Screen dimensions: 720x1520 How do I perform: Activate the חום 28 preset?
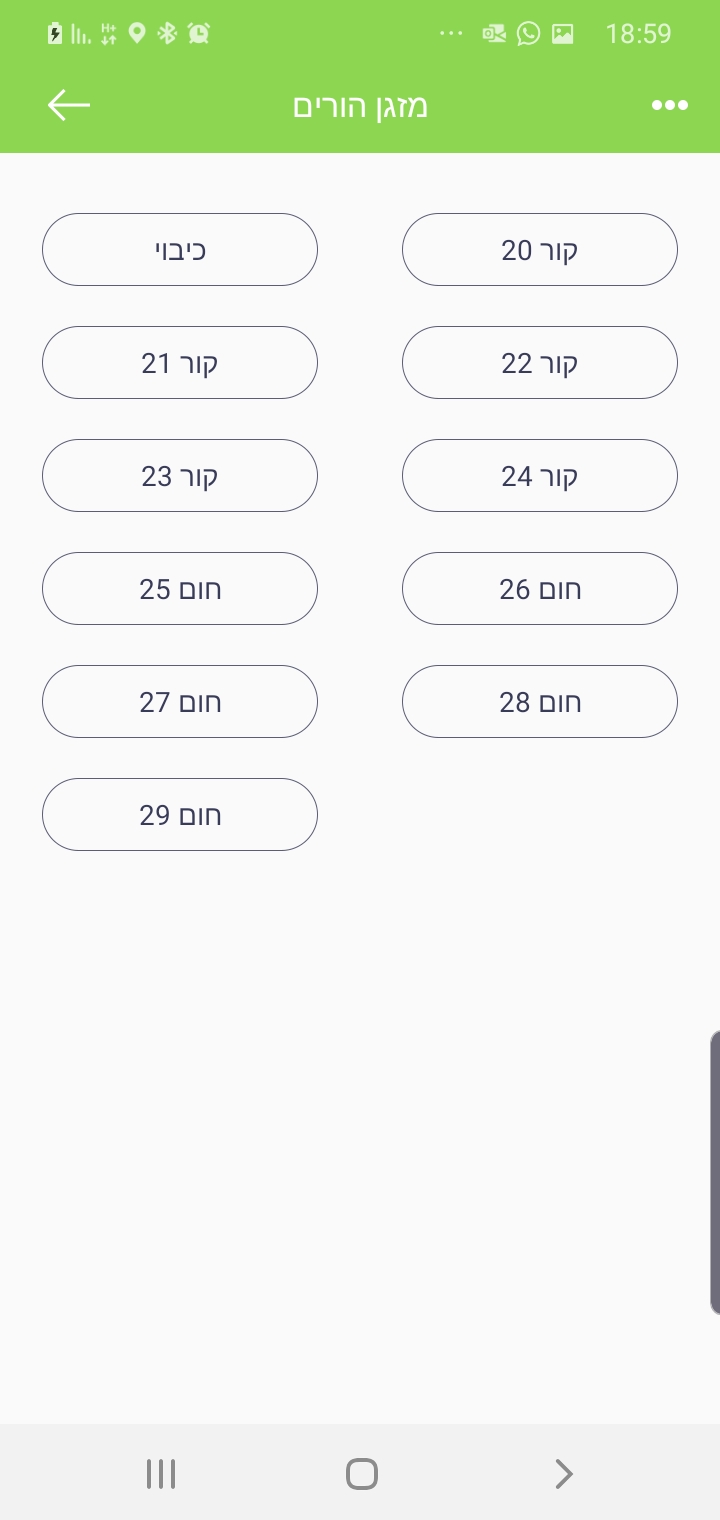(x=540, y=701)
